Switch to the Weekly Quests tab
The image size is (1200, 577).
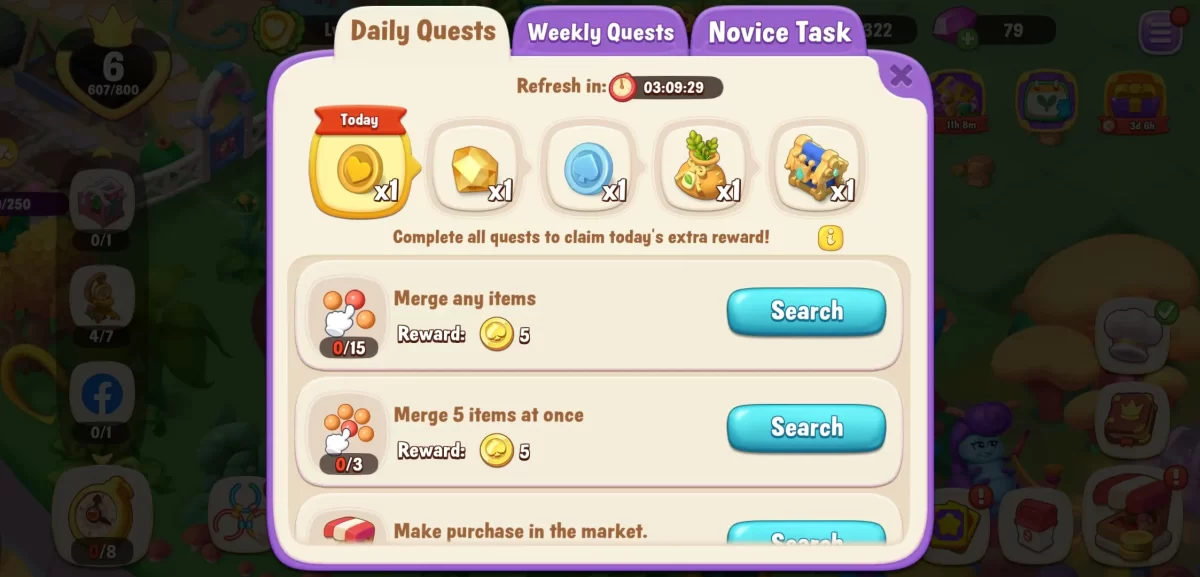(600, 32)
